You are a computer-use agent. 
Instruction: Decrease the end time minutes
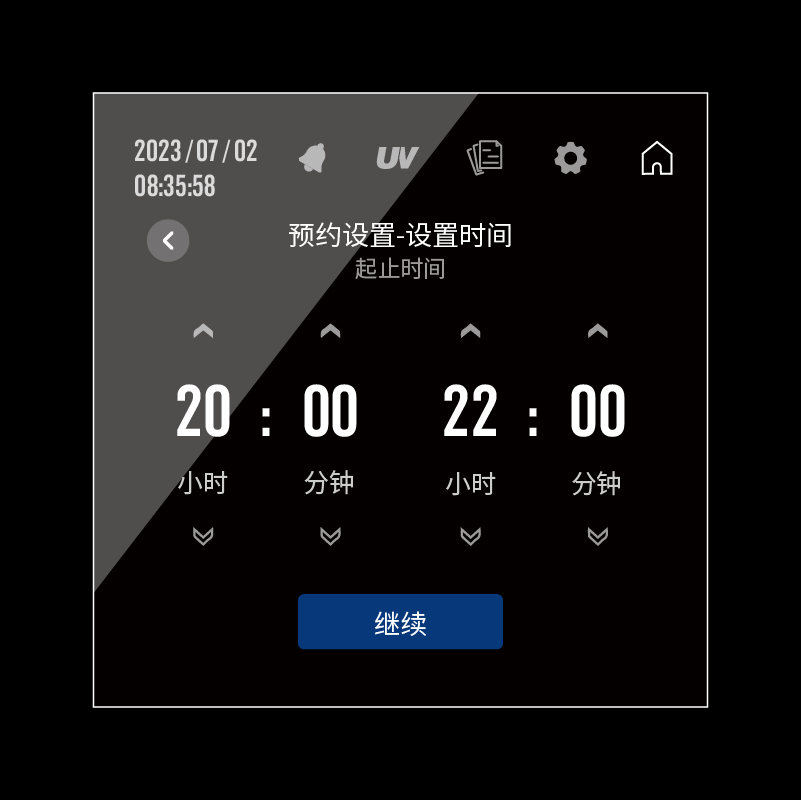tap(598, 537)
